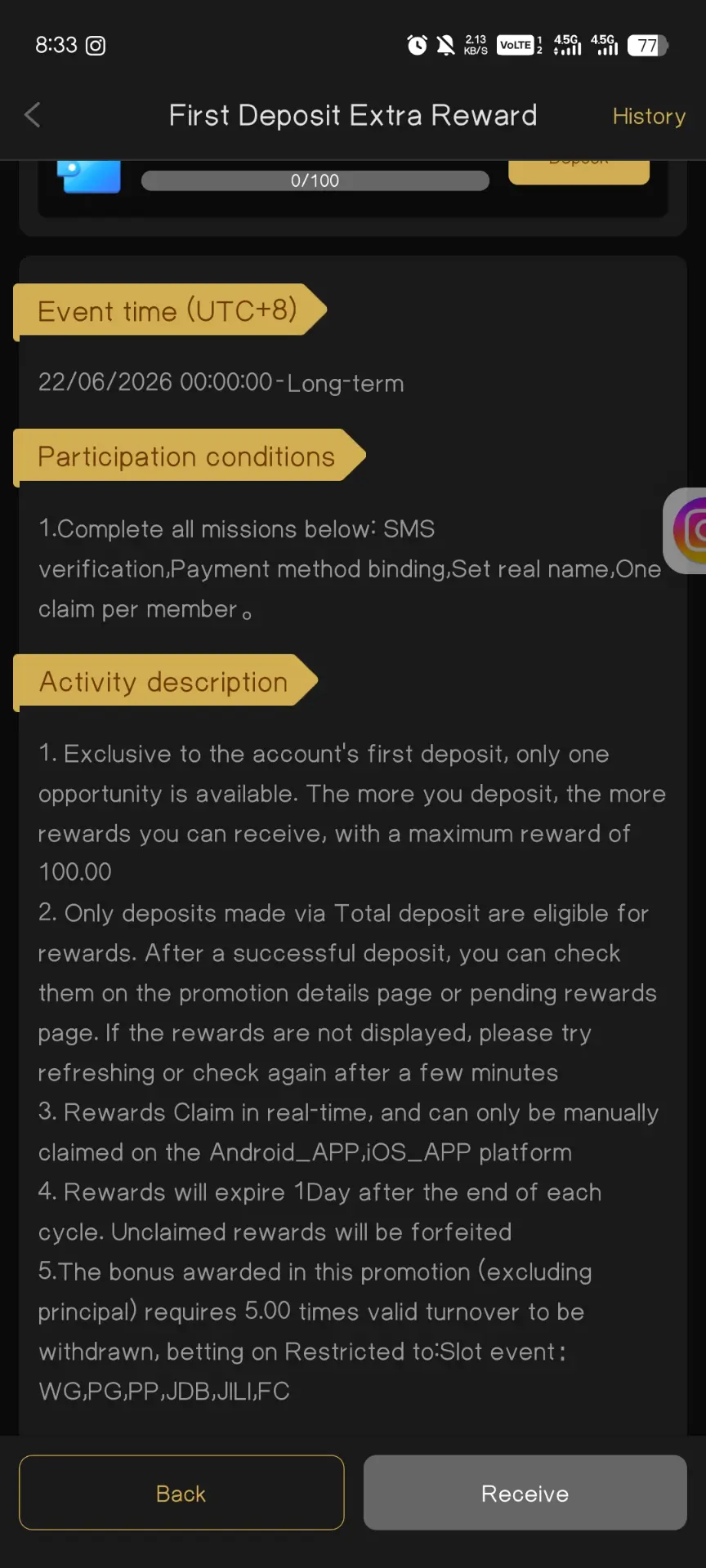Tap the Receive button
This screenshot has height=1568, width=706.
pyautogui.click(x=525, y=1493)
